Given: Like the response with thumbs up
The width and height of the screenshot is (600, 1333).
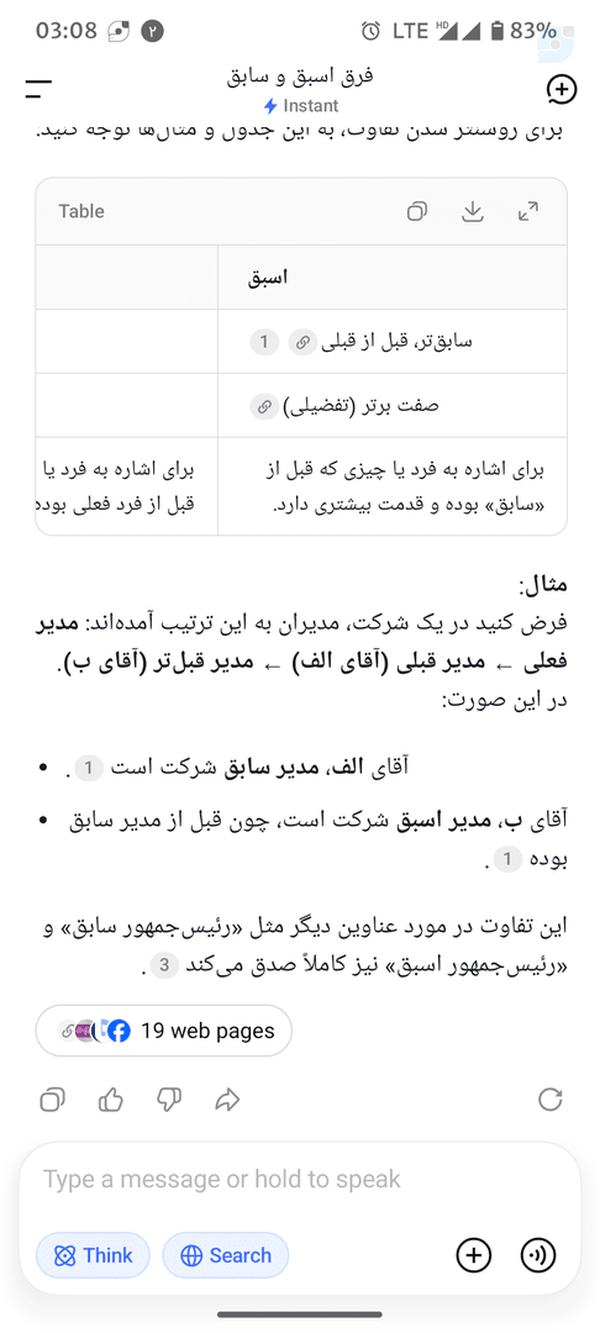Looking at the screenshot, I should (x=111, y=1101).
